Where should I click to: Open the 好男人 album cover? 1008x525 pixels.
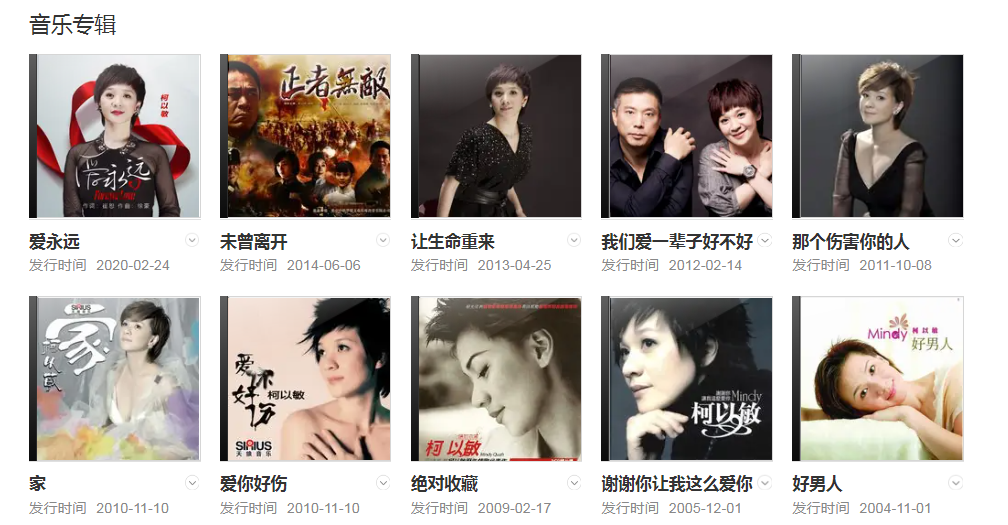877,378
